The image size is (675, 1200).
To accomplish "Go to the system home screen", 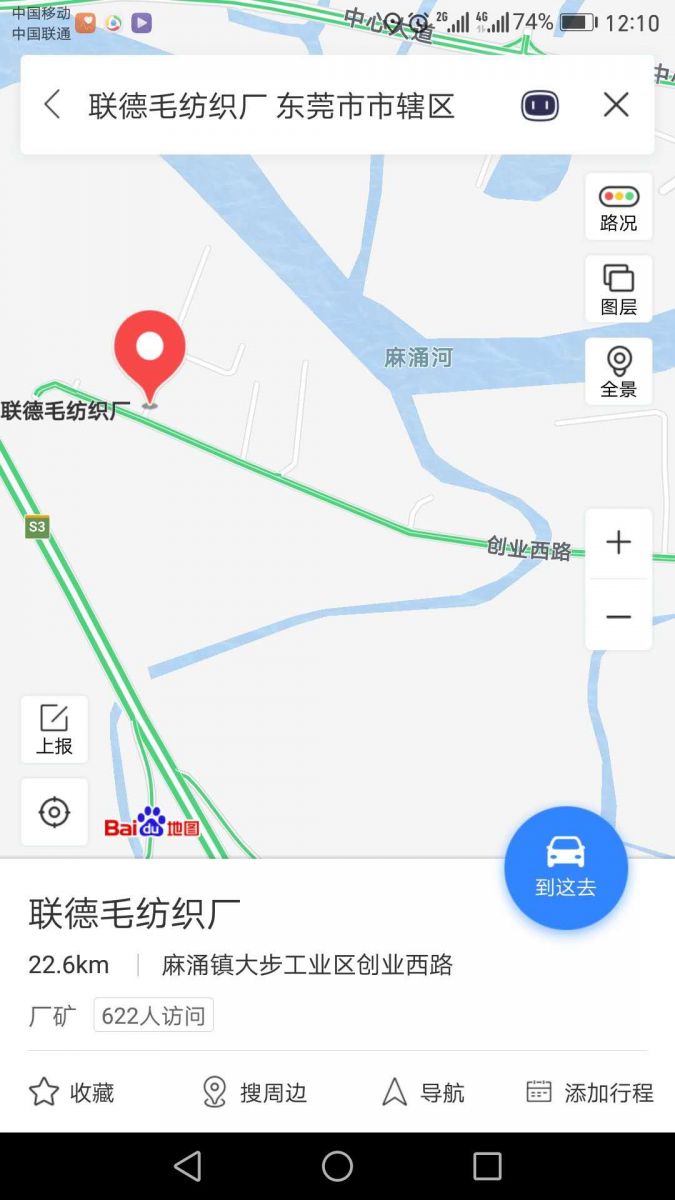I will point(337,1166).
